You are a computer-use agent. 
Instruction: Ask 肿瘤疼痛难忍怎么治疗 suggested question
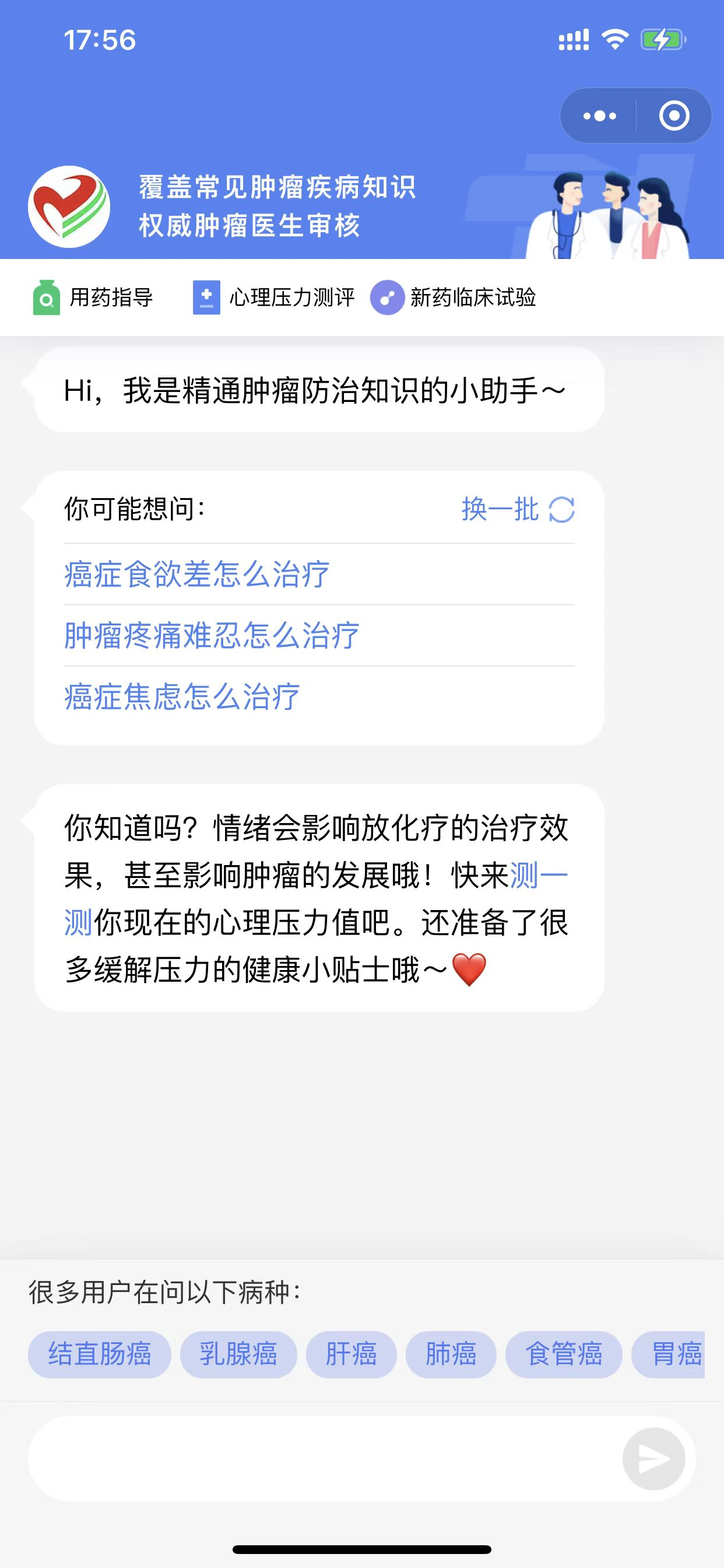pyautogui.click(x=212, y=635)
